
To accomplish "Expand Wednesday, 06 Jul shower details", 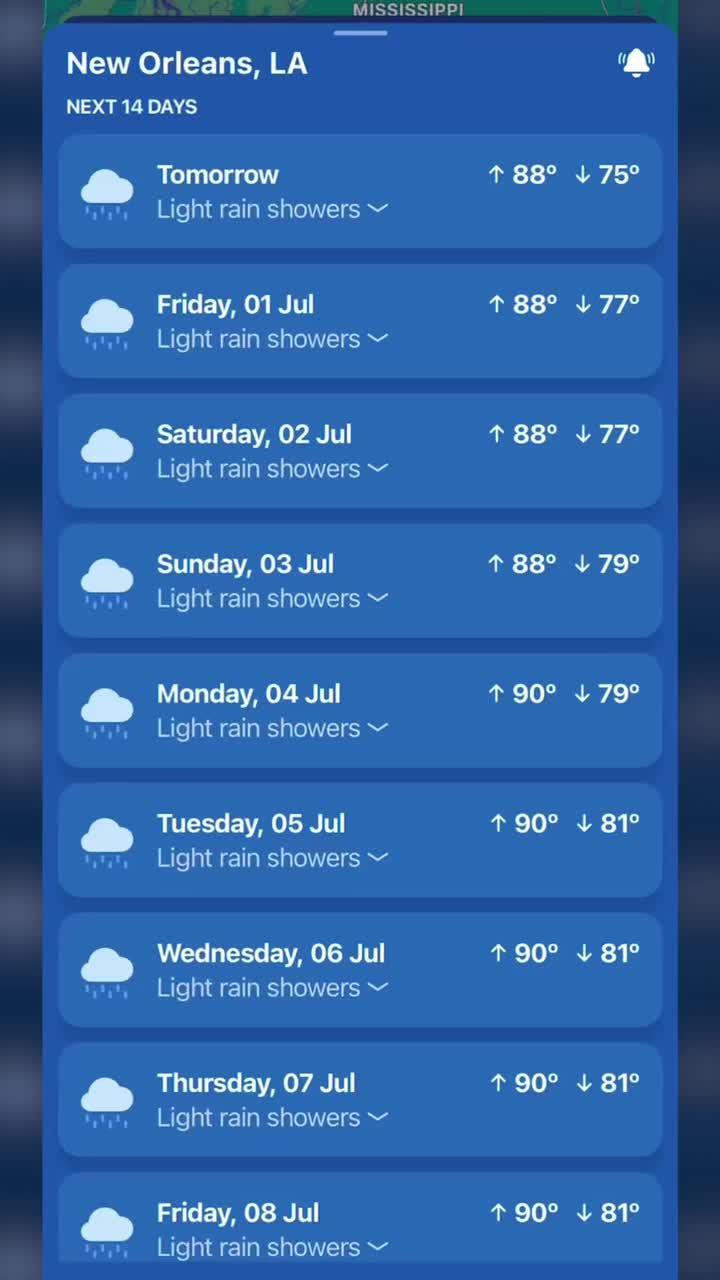I will click(378, 987).
